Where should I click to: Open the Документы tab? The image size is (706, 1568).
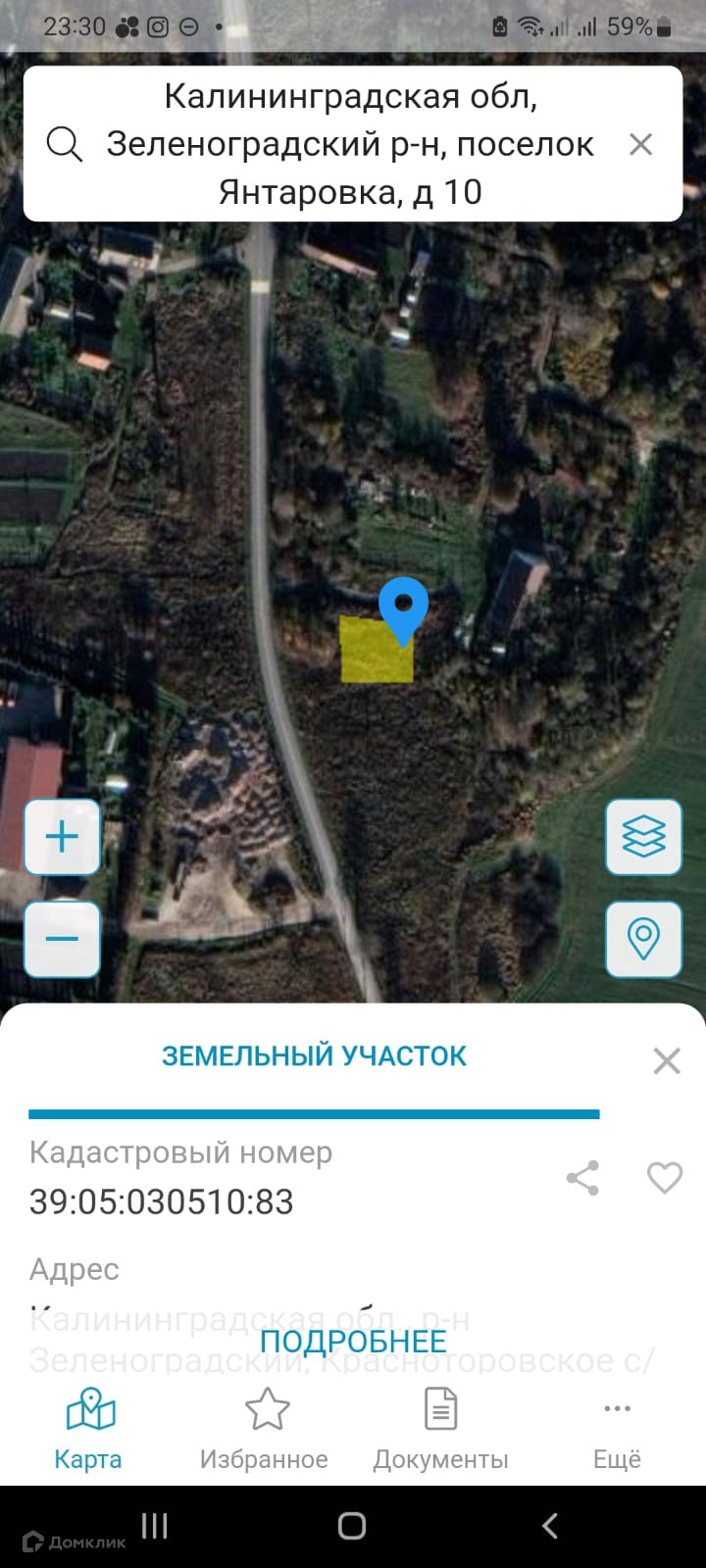click(440, 1431)
